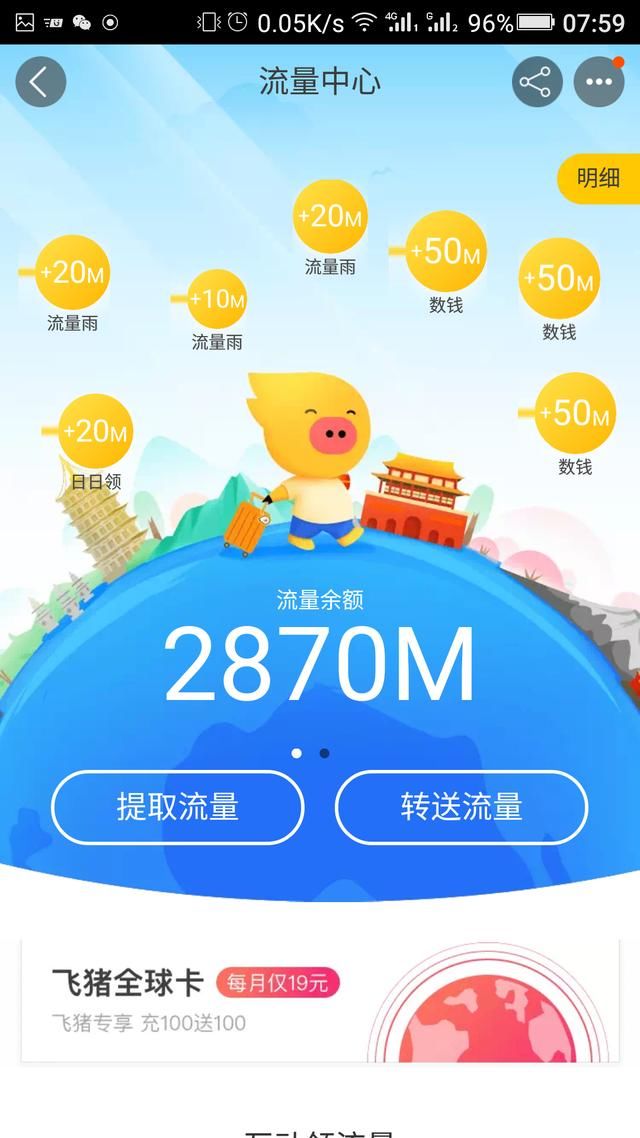Open the three-dot more options menu
The width and height of the screenshot is (640, 1138).
pos(599,82)
